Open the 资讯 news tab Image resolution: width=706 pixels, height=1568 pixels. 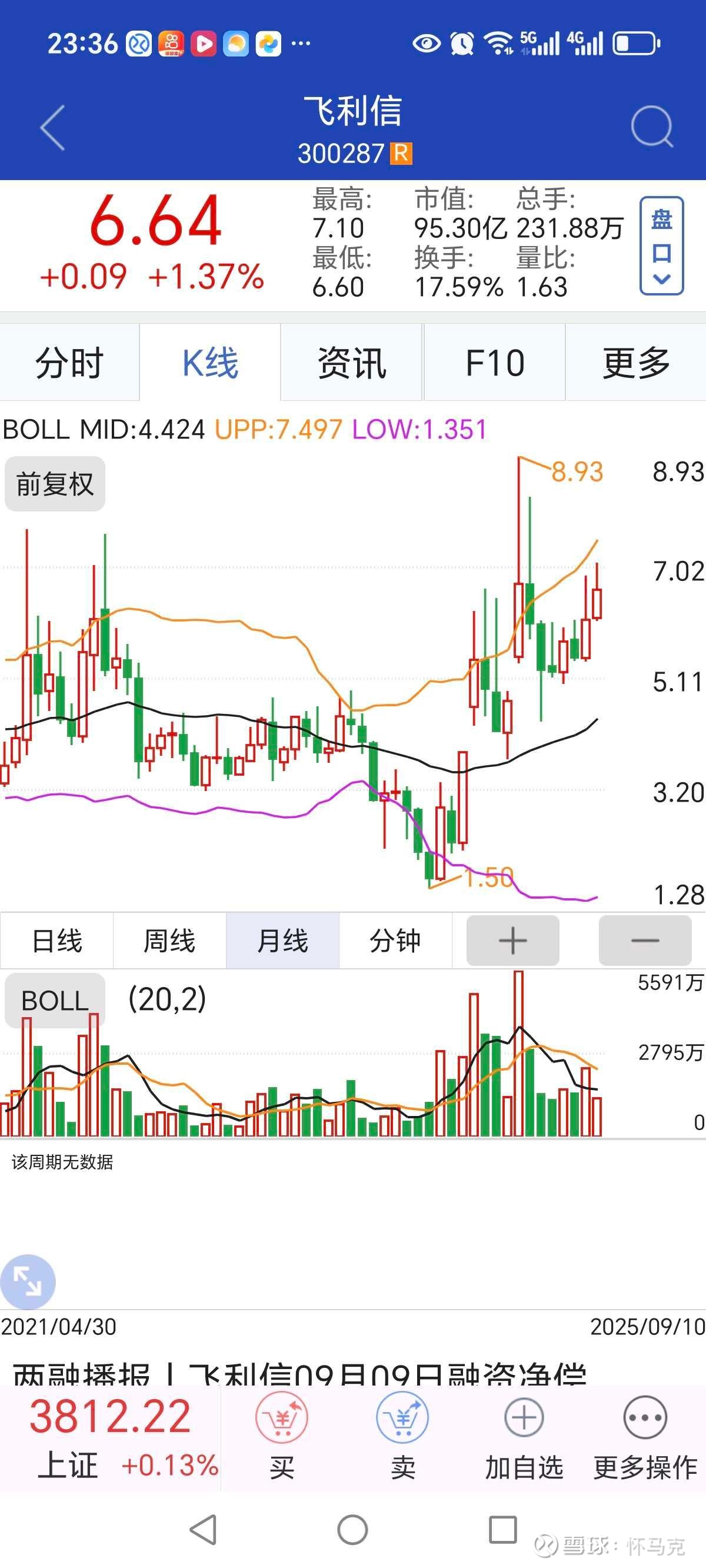(x=352, y=363)
